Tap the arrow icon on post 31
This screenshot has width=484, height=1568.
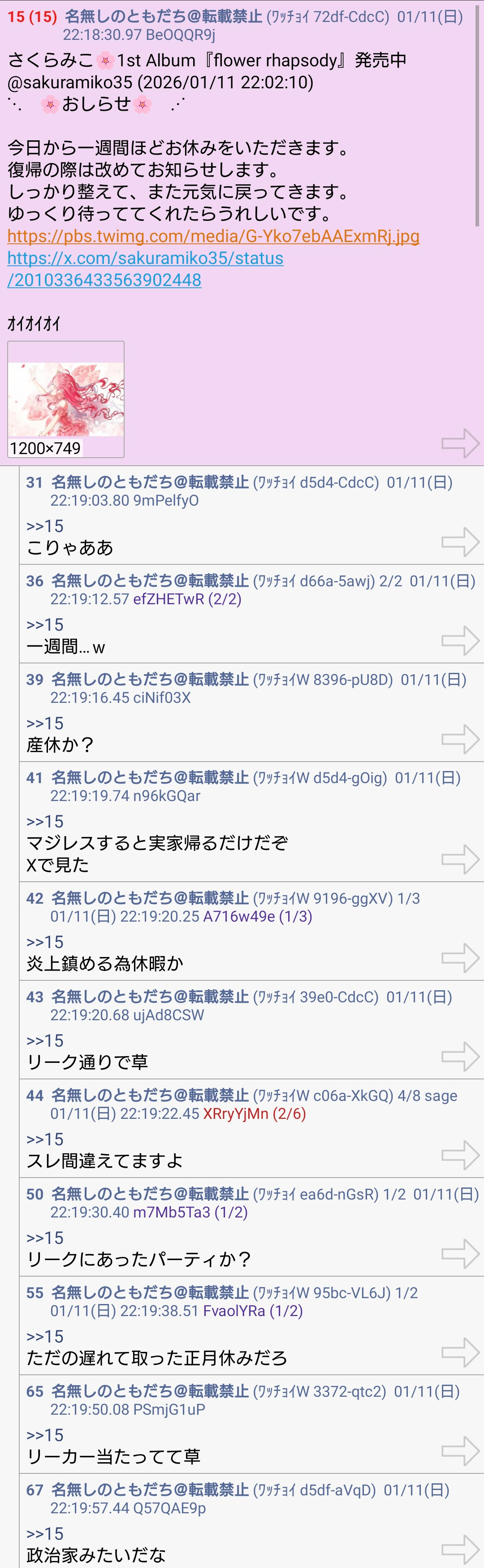coord(460,542)
